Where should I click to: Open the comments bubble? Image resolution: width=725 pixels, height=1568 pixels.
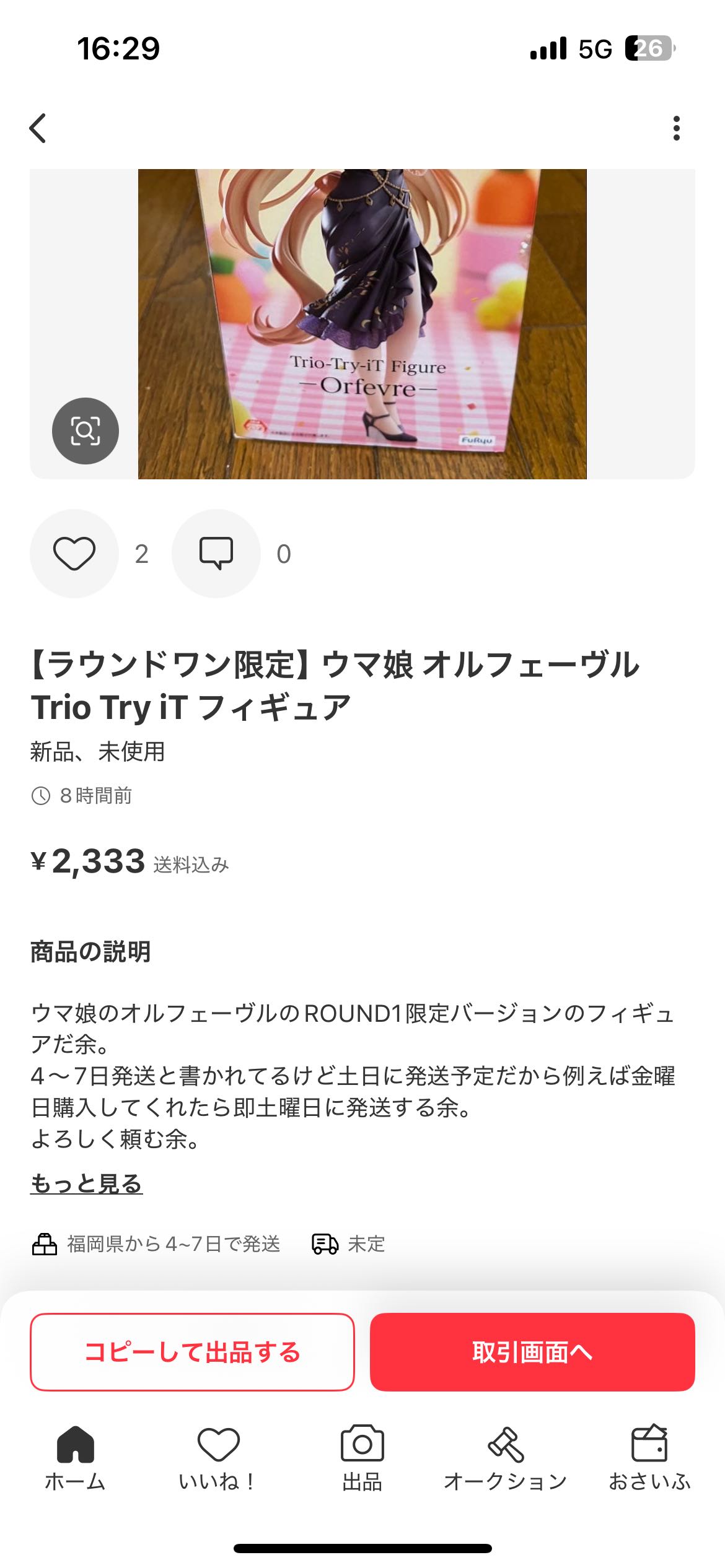pyautogui.click(x=216, y=554)
